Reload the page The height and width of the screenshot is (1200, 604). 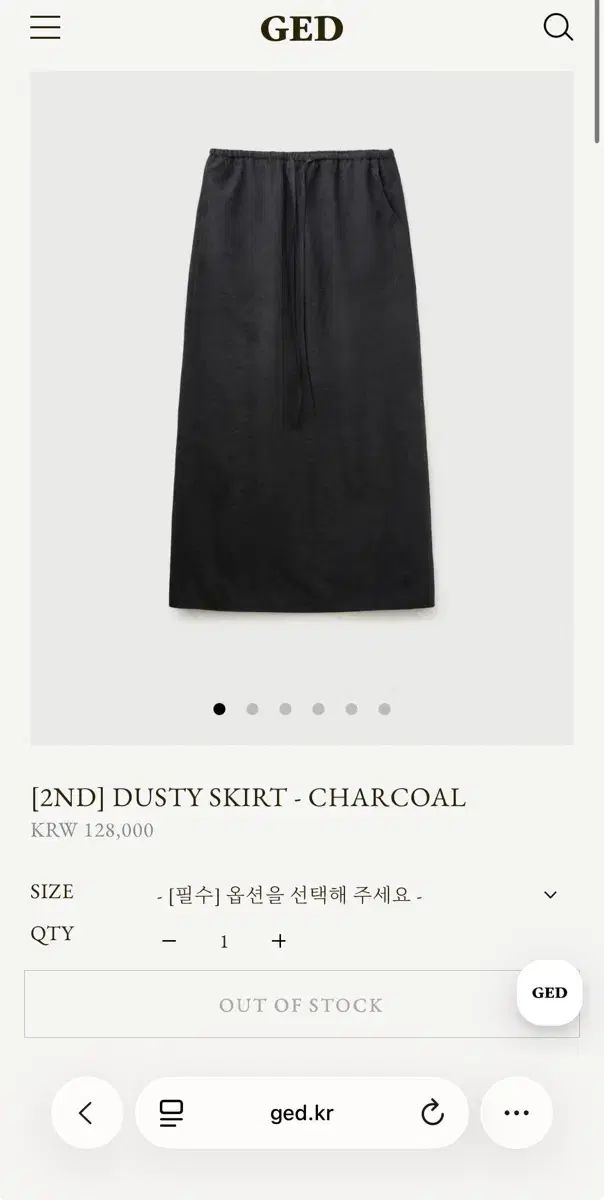432,1113
